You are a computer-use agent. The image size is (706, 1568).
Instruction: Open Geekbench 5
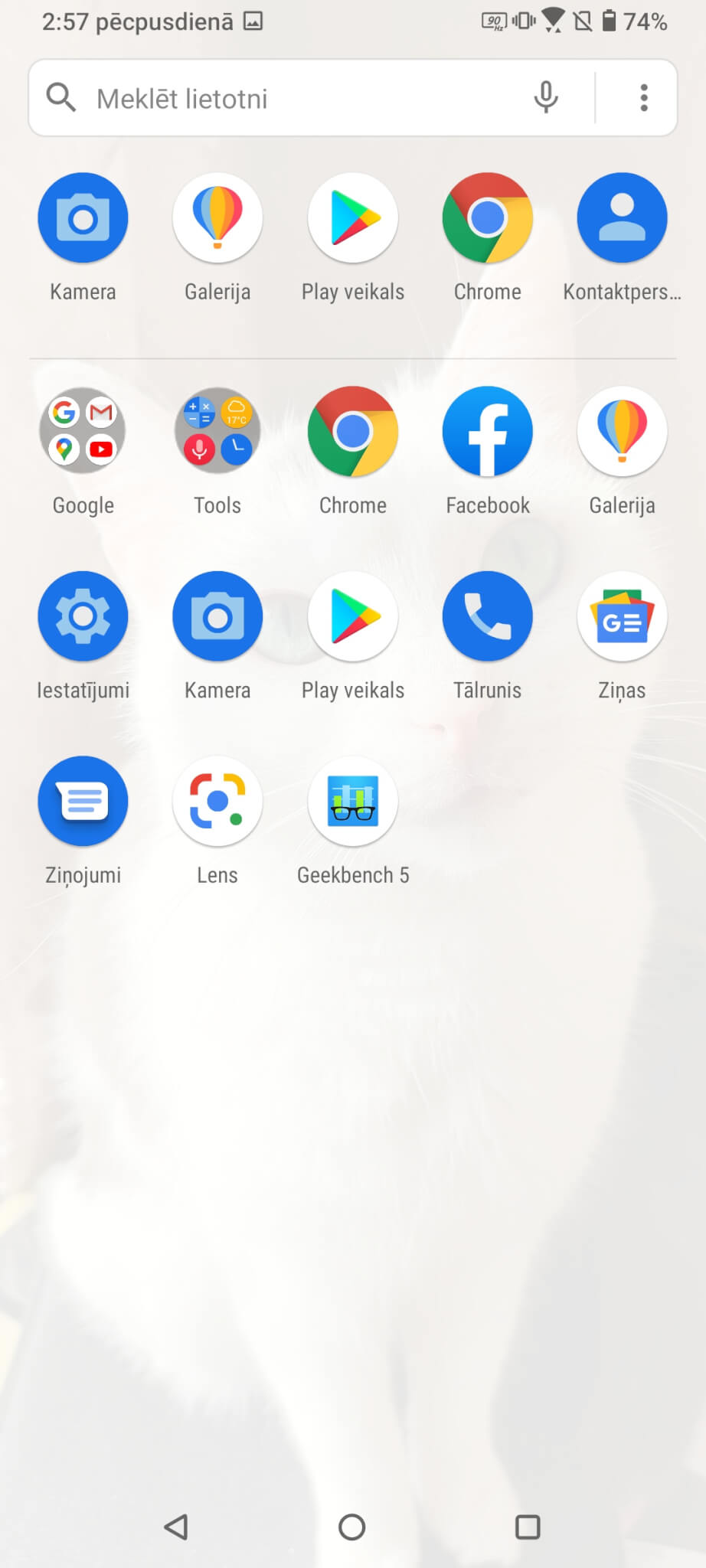coord(352,802)
